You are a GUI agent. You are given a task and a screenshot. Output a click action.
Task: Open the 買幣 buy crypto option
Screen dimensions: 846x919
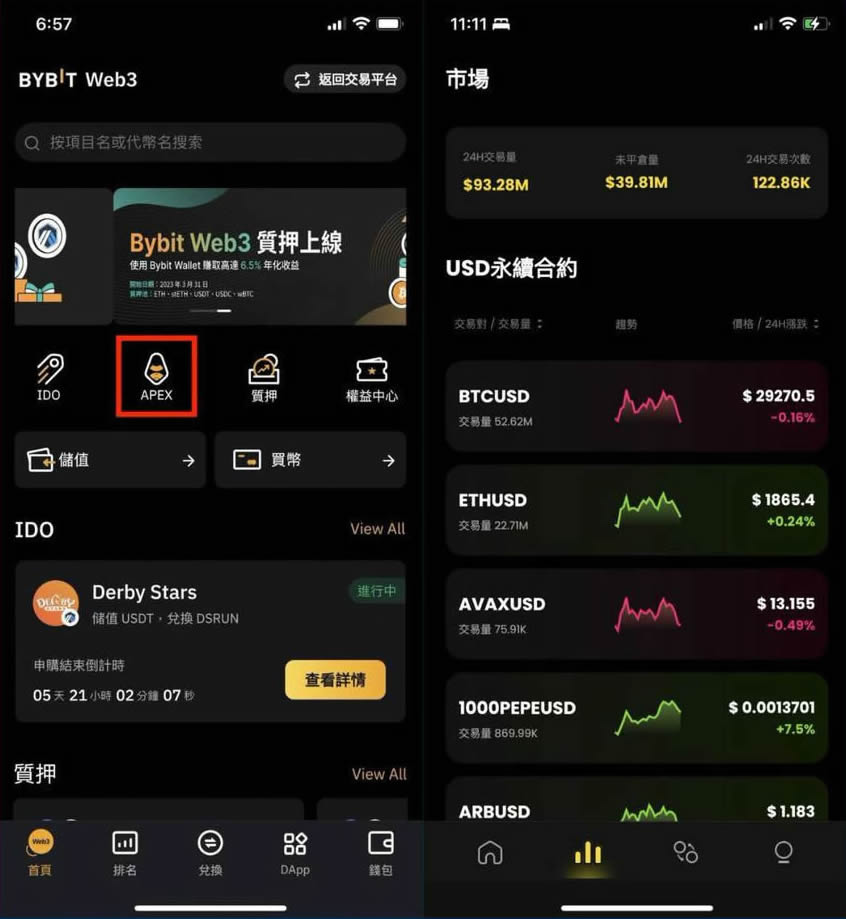[x=310, y=460]
